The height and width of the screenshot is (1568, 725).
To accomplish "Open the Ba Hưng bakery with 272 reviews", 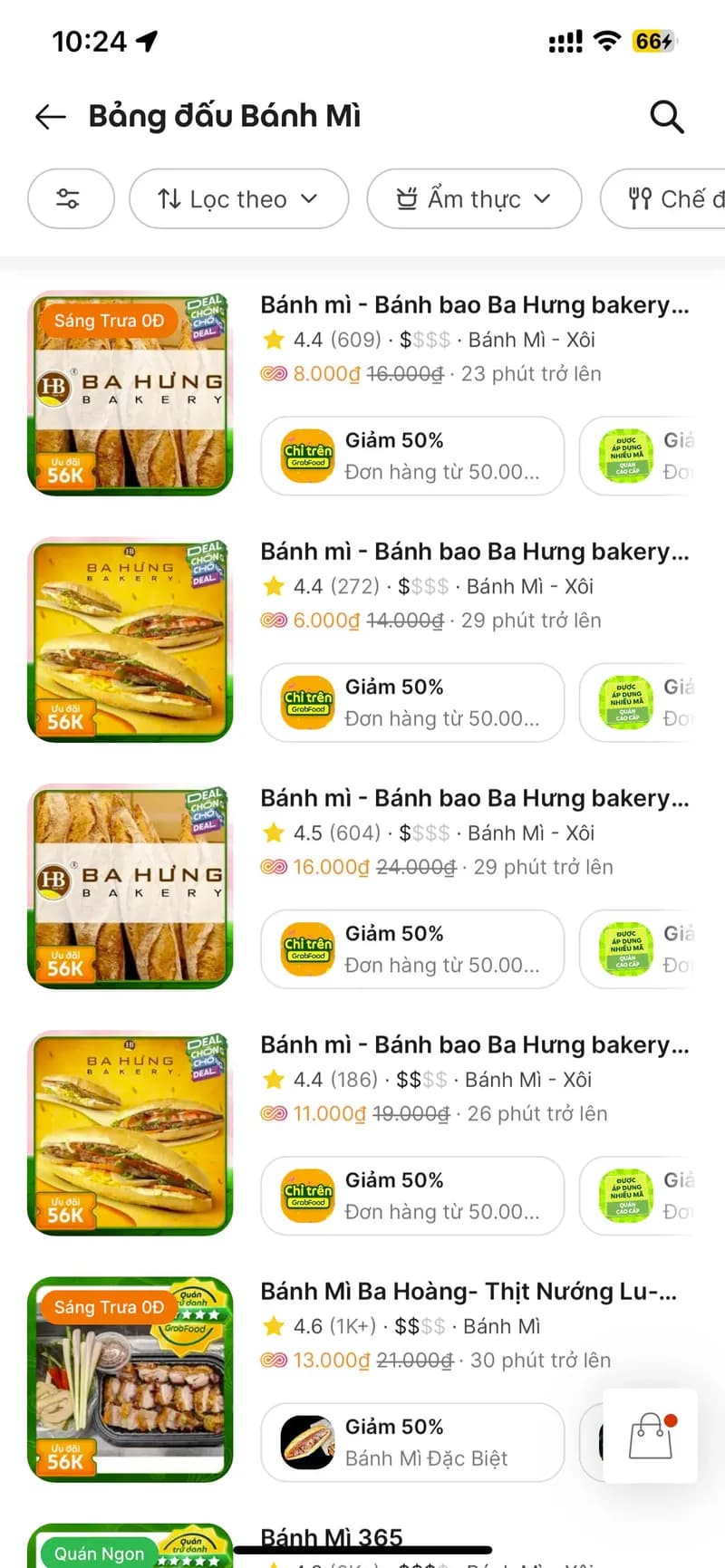I will click(474, 552).
